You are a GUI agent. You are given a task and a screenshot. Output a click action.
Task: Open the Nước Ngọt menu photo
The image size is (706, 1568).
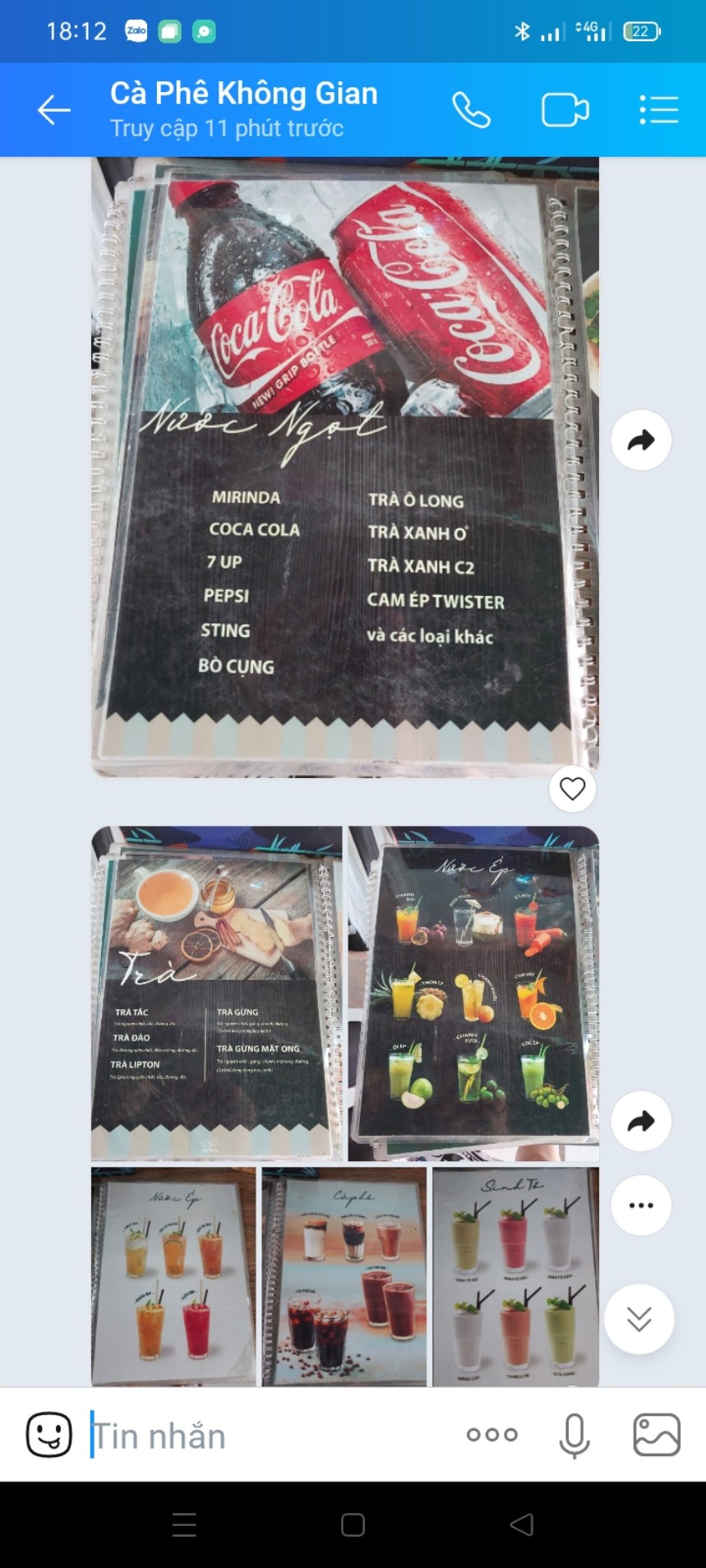pyautogui.click(x=344, y=465)
